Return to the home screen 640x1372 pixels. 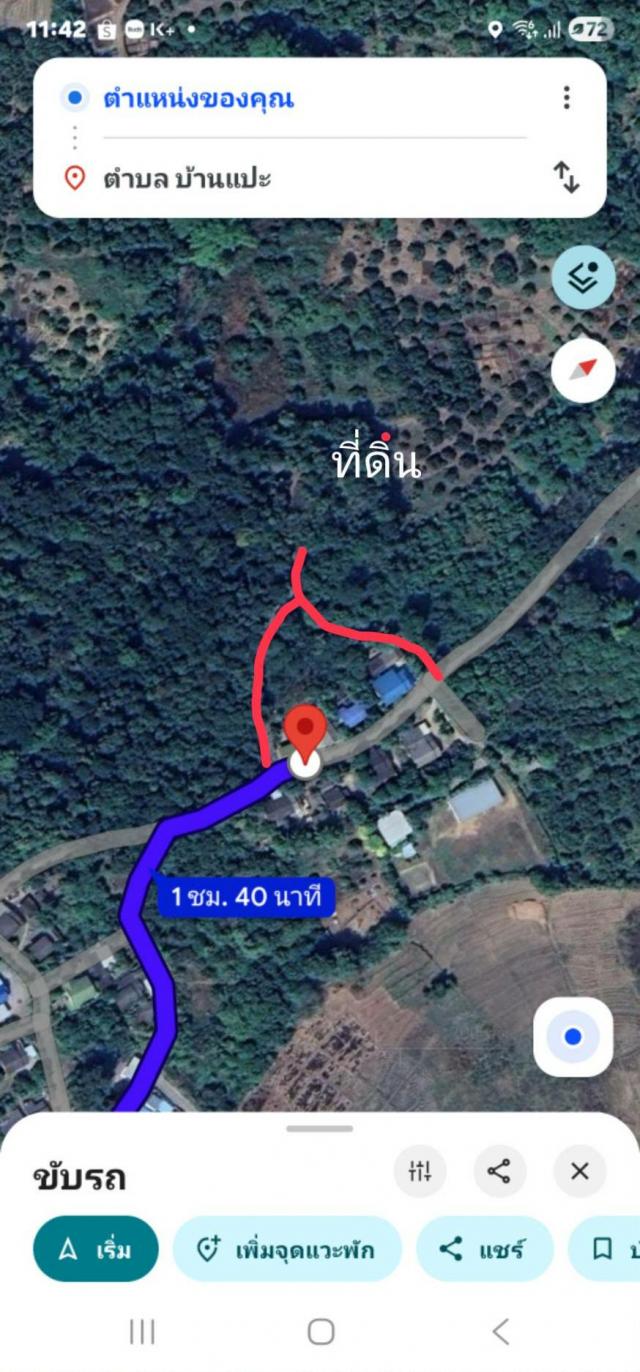point(320,1331)
